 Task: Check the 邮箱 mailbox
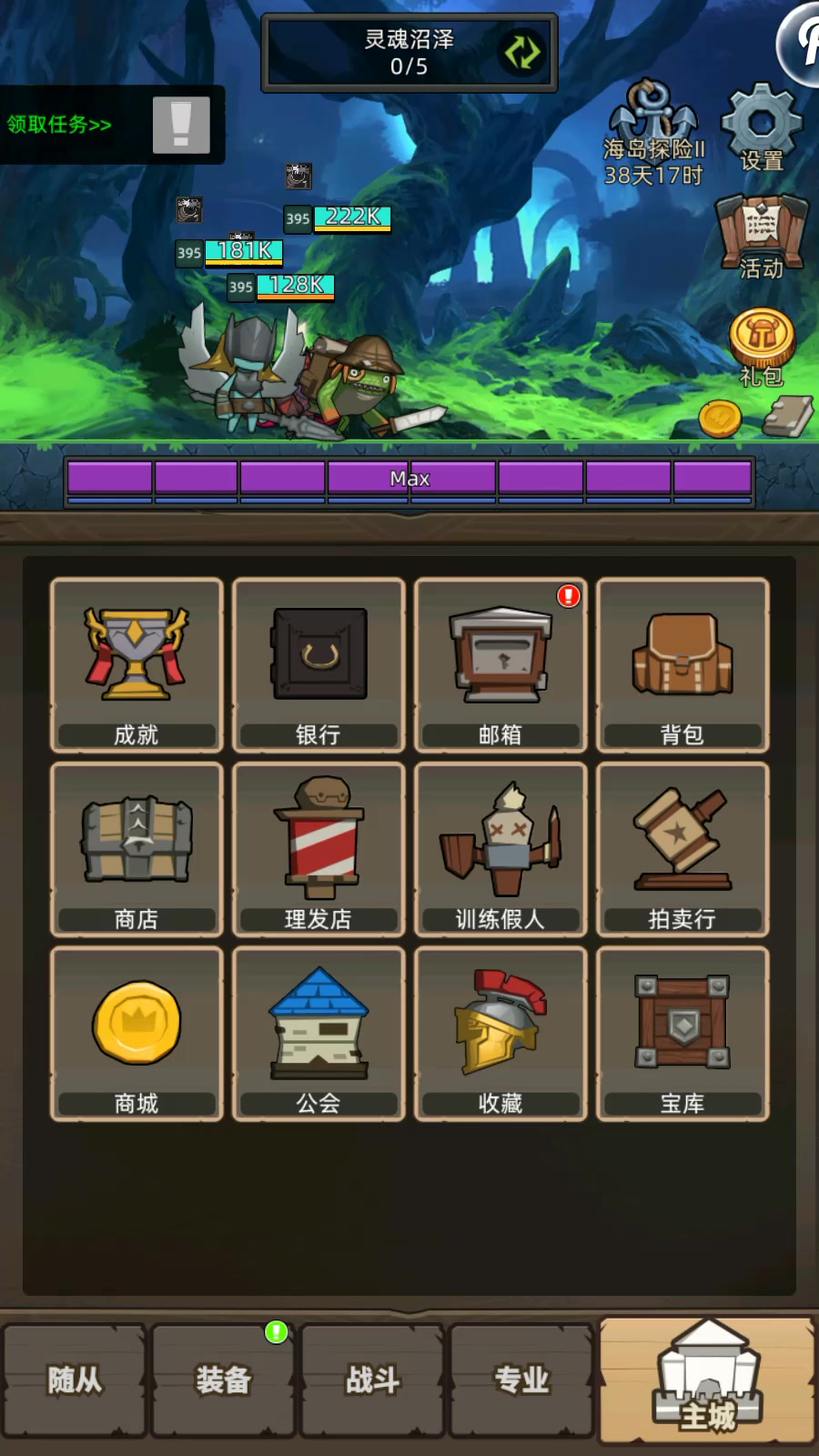click(500, 665)
